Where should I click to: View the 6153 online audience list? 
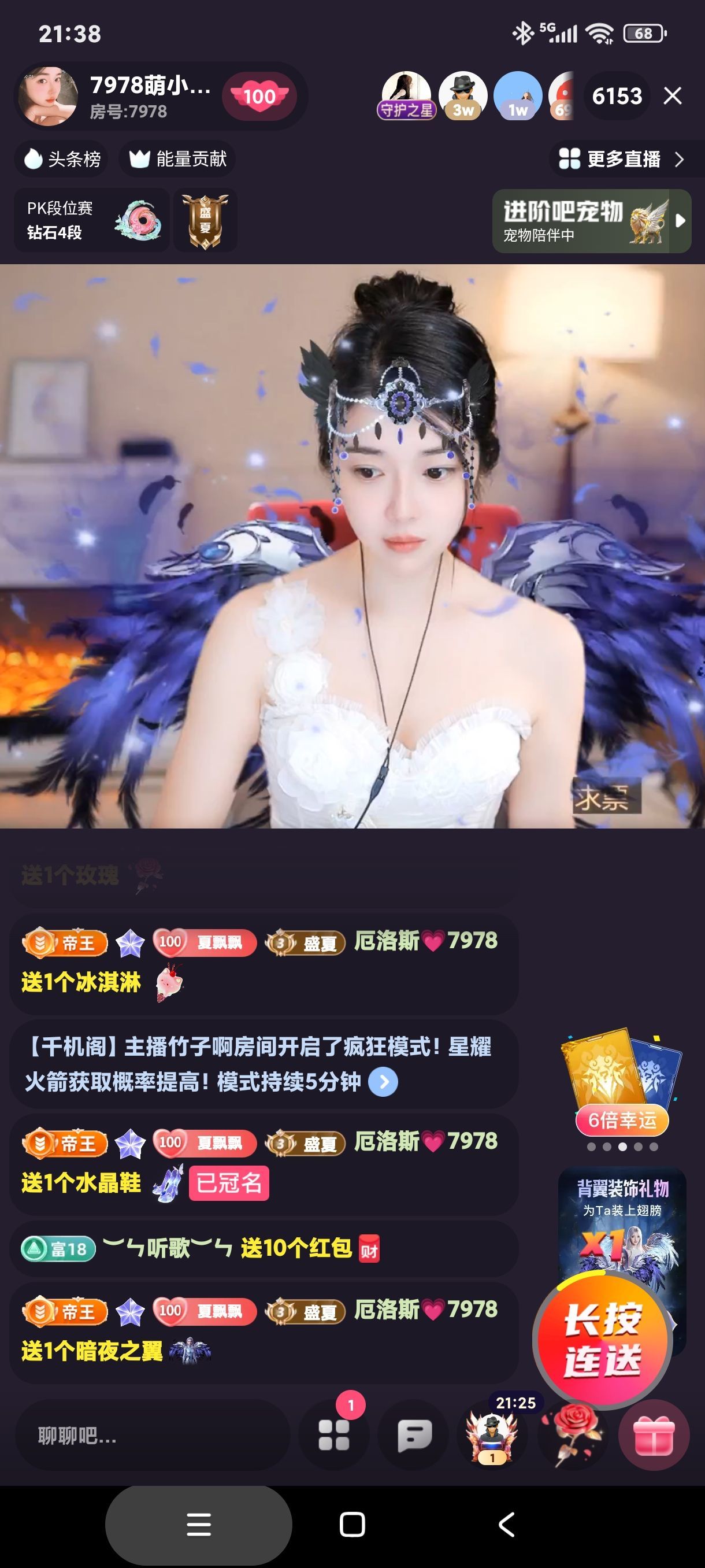point(617,96)
